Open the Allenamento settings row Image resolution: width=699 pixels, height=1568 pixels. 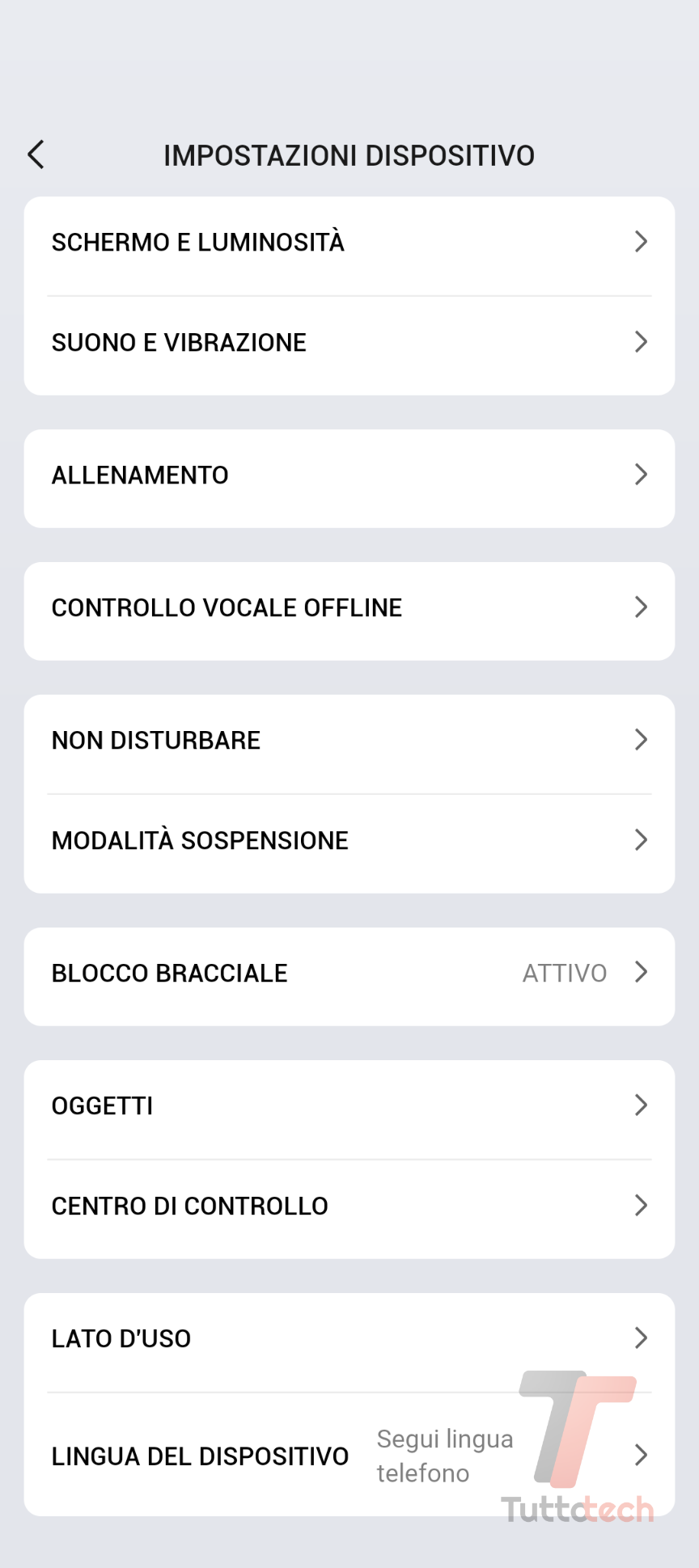point(349,475)
